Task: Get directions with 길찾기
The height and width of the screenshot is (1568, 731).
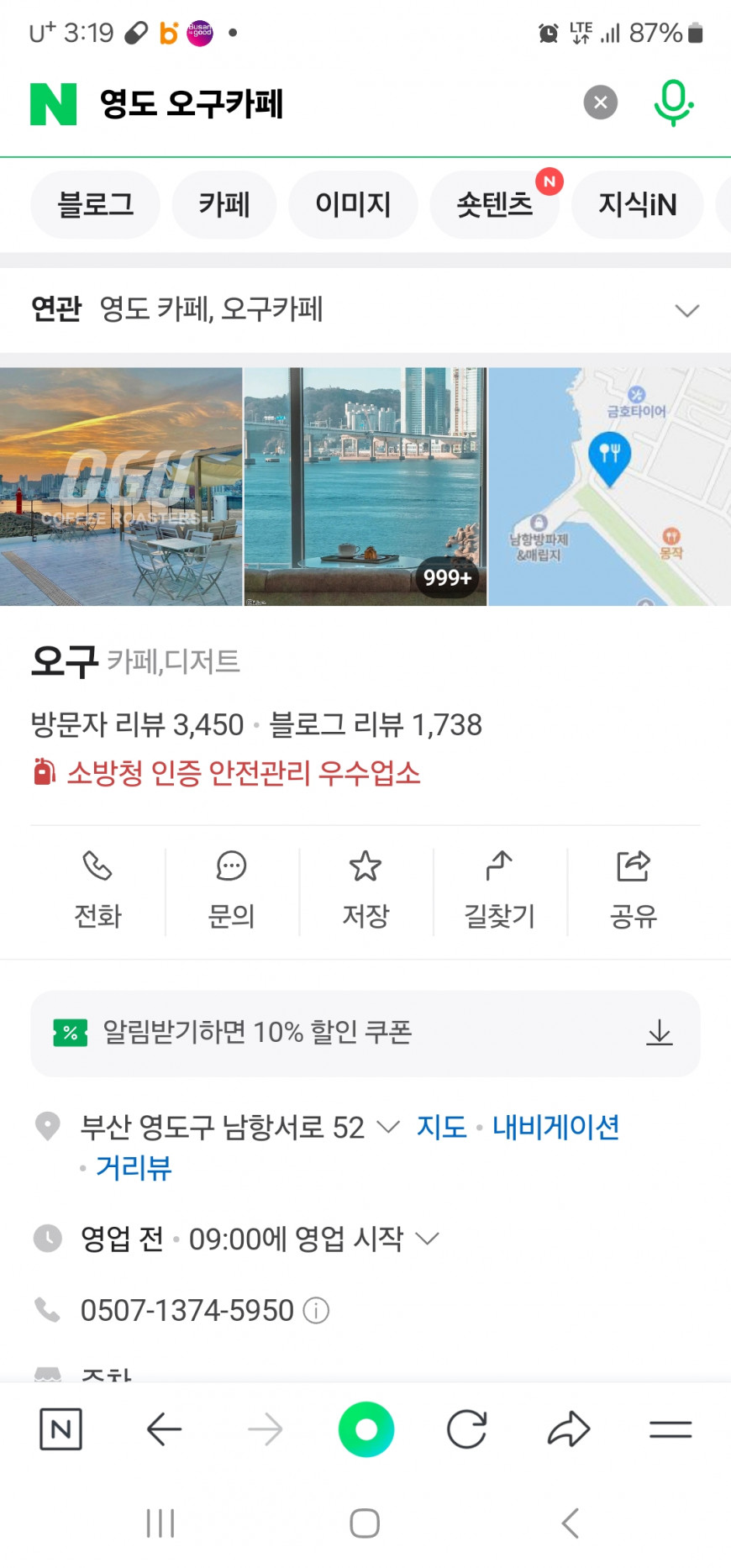Action: [x=499, y=891]
